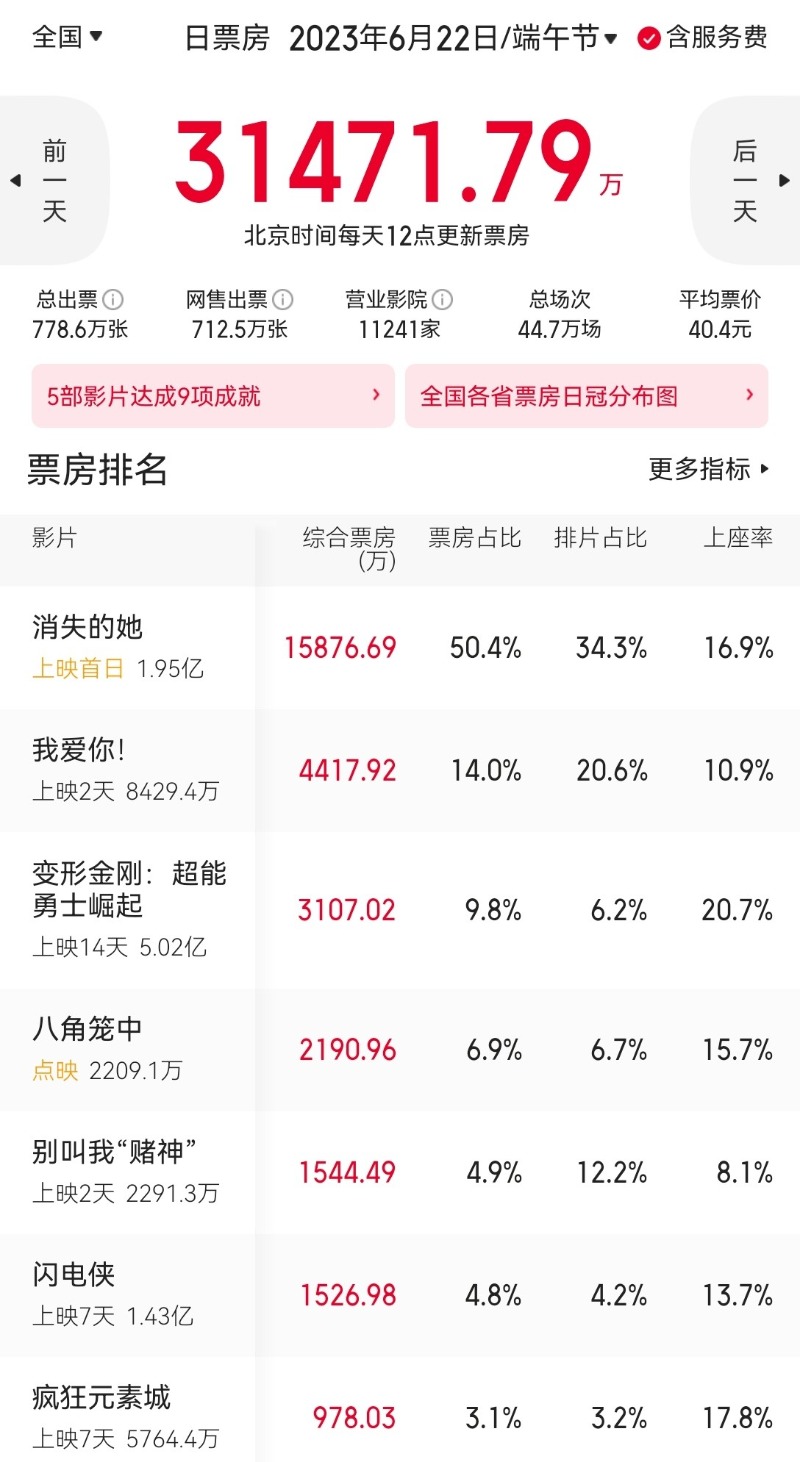Open 全国各省票房日冠分布图

pyautogui.click(x=586, y=396)
